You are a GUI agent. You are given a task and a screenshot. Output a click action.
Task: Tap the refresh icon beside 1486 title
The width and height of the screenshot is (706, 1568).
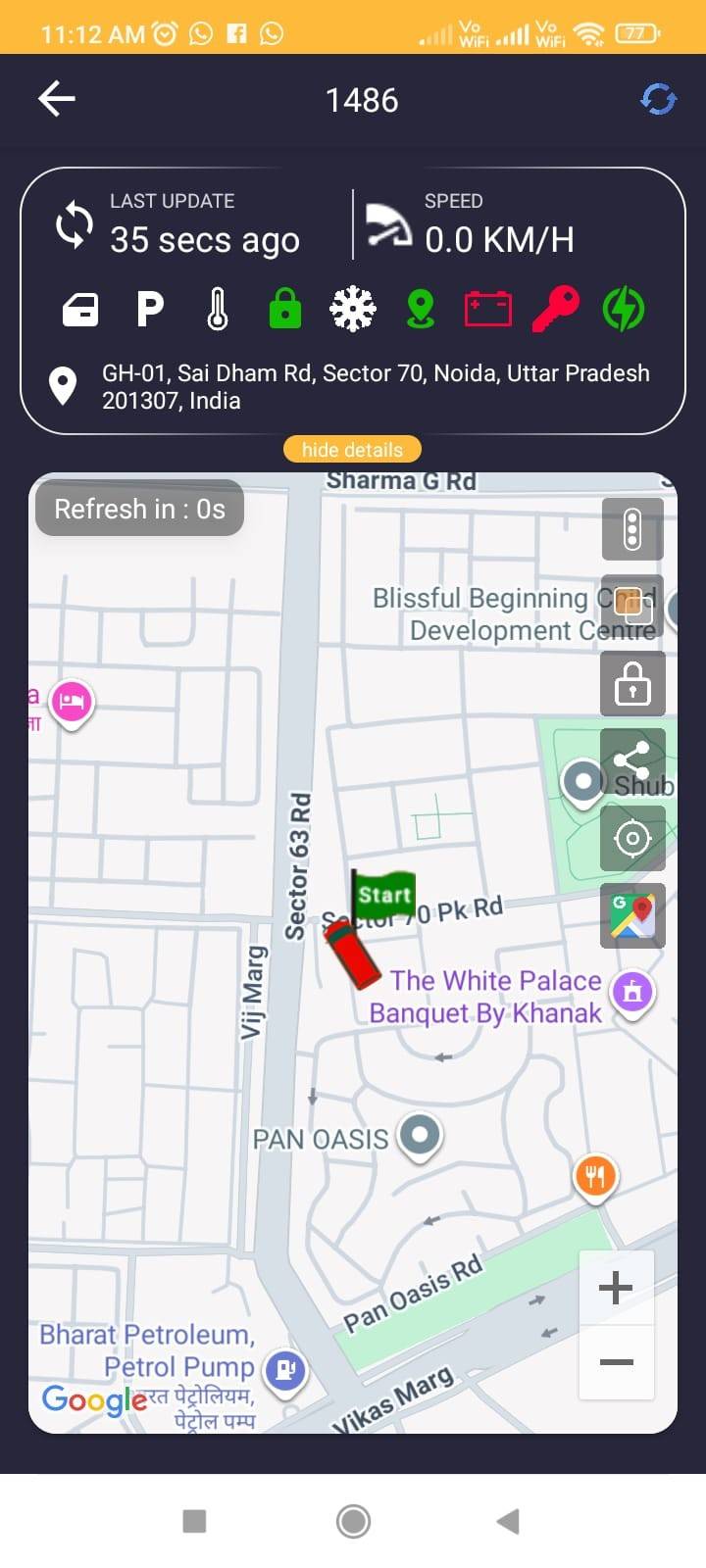pos(658,99)
